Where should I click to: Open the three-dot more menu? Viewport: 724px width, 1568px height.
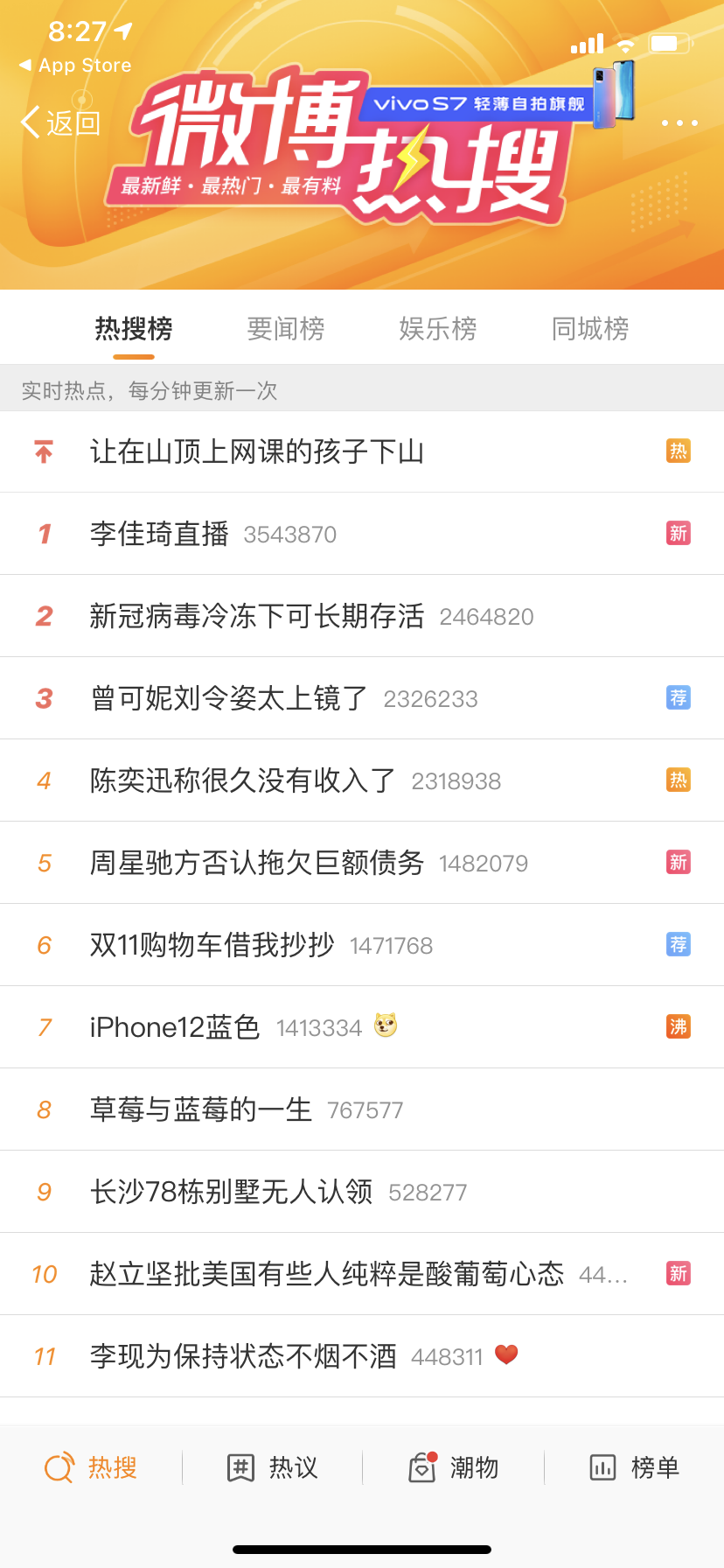pyautogui.click(x=679, y=123)
